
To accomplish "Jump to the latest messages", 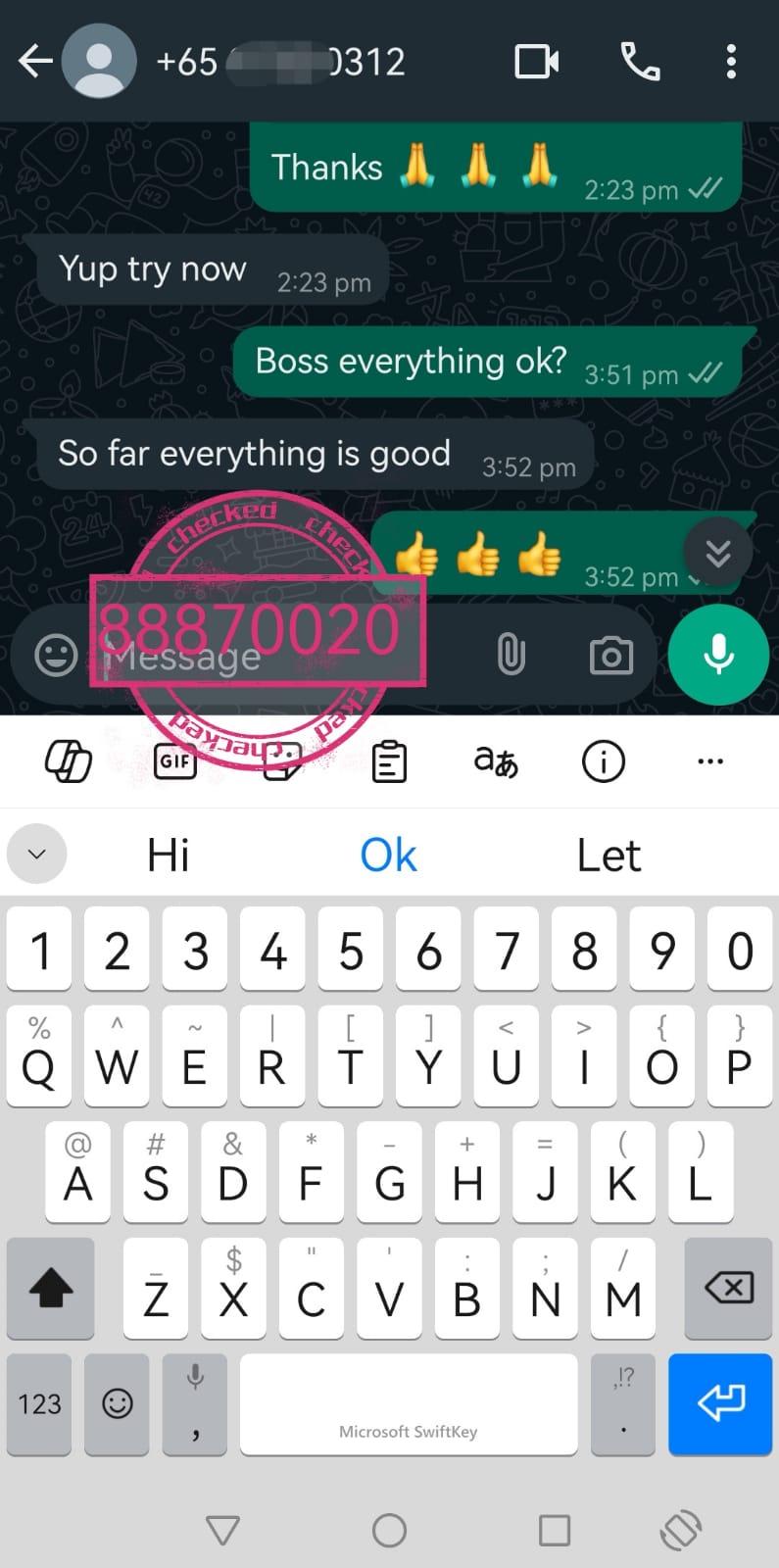I will (x=718, y=553).
